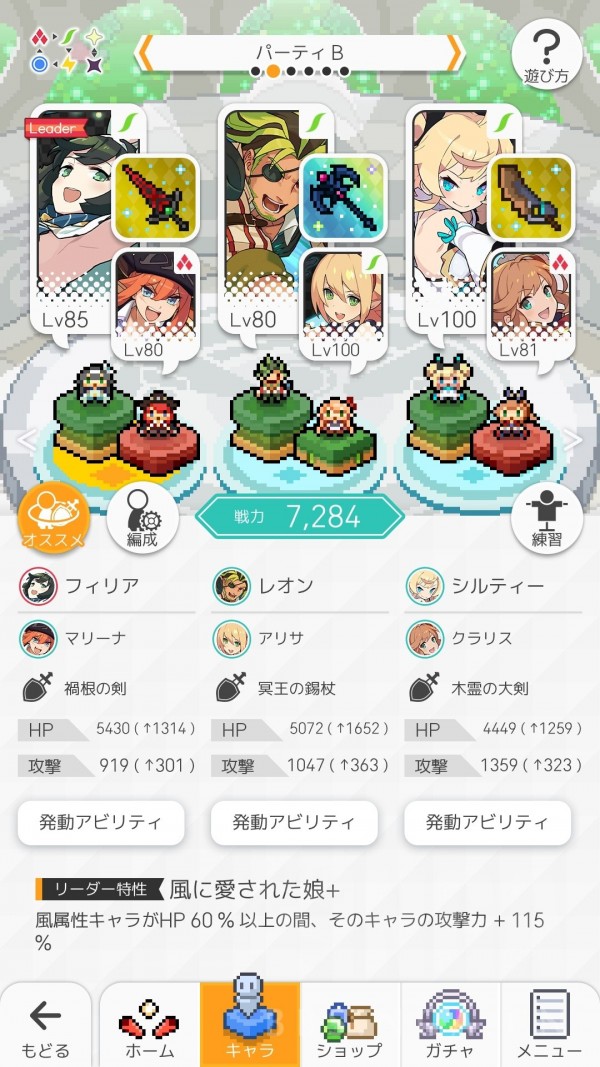
Task: Switch to the next party with right arrow
Action: click(x=455, y=50)
